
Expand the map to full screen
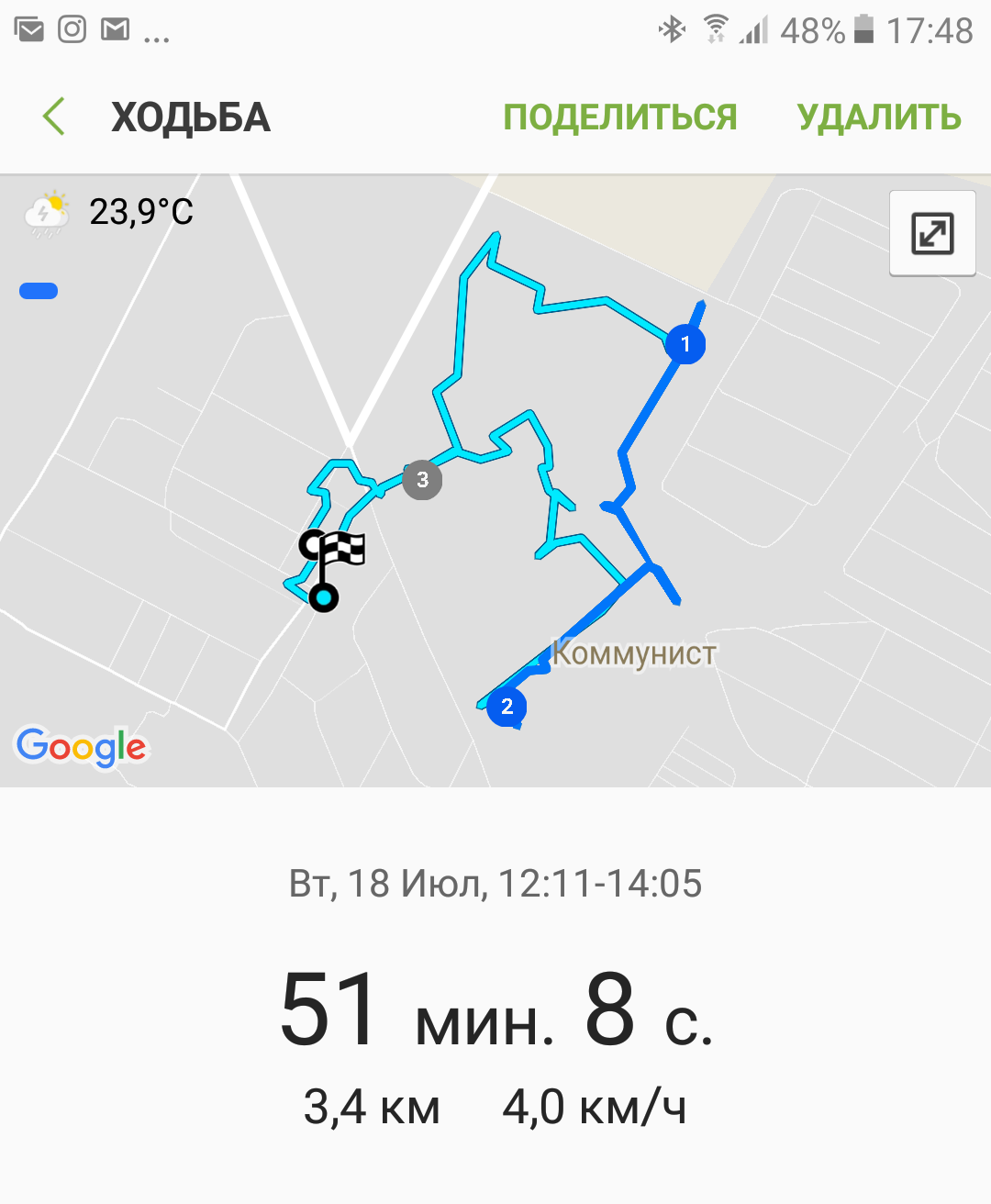pyautogui.click(x=931, y=233)
